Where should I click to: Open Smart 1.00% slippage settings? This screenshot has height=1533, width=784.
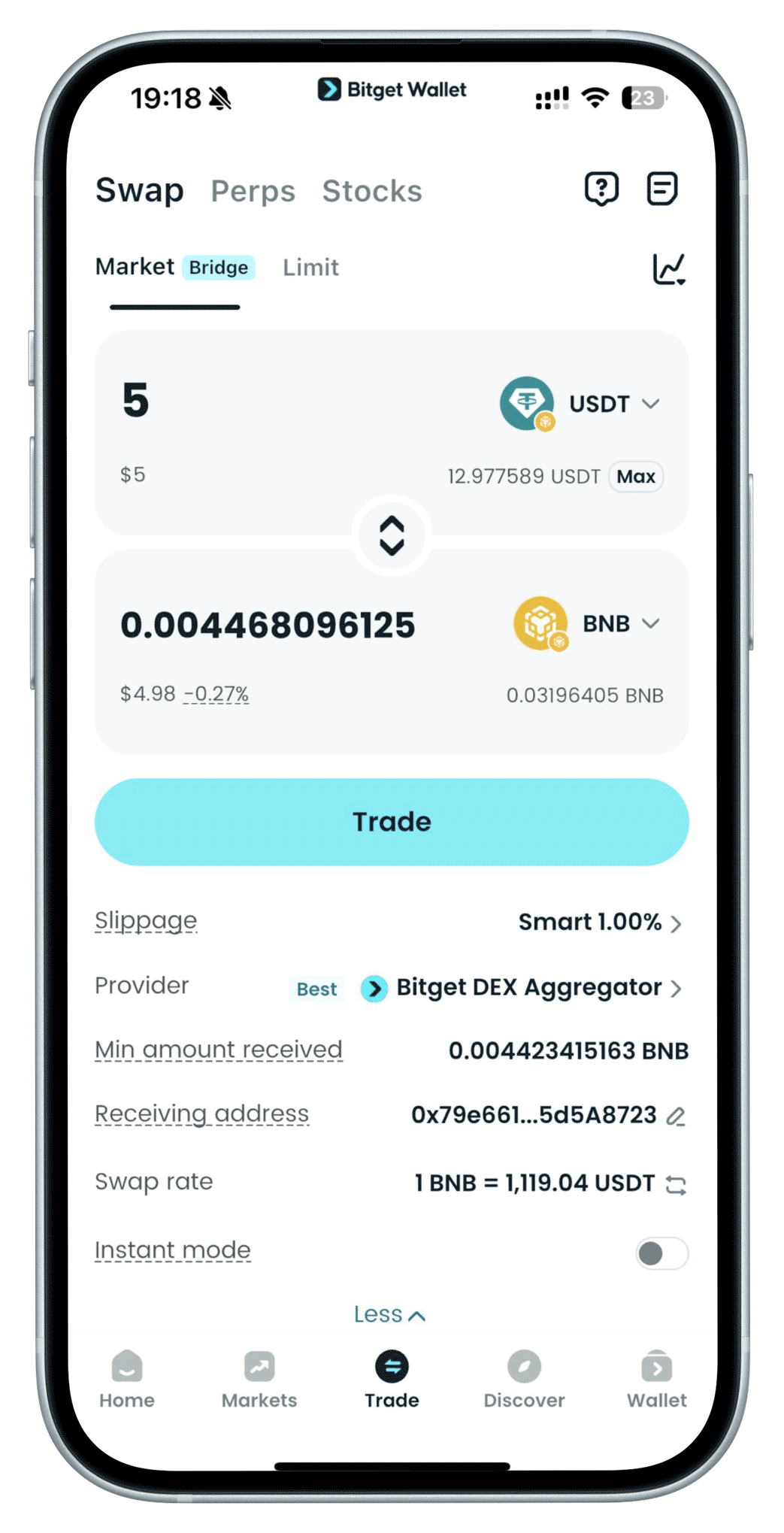[600, 923]
